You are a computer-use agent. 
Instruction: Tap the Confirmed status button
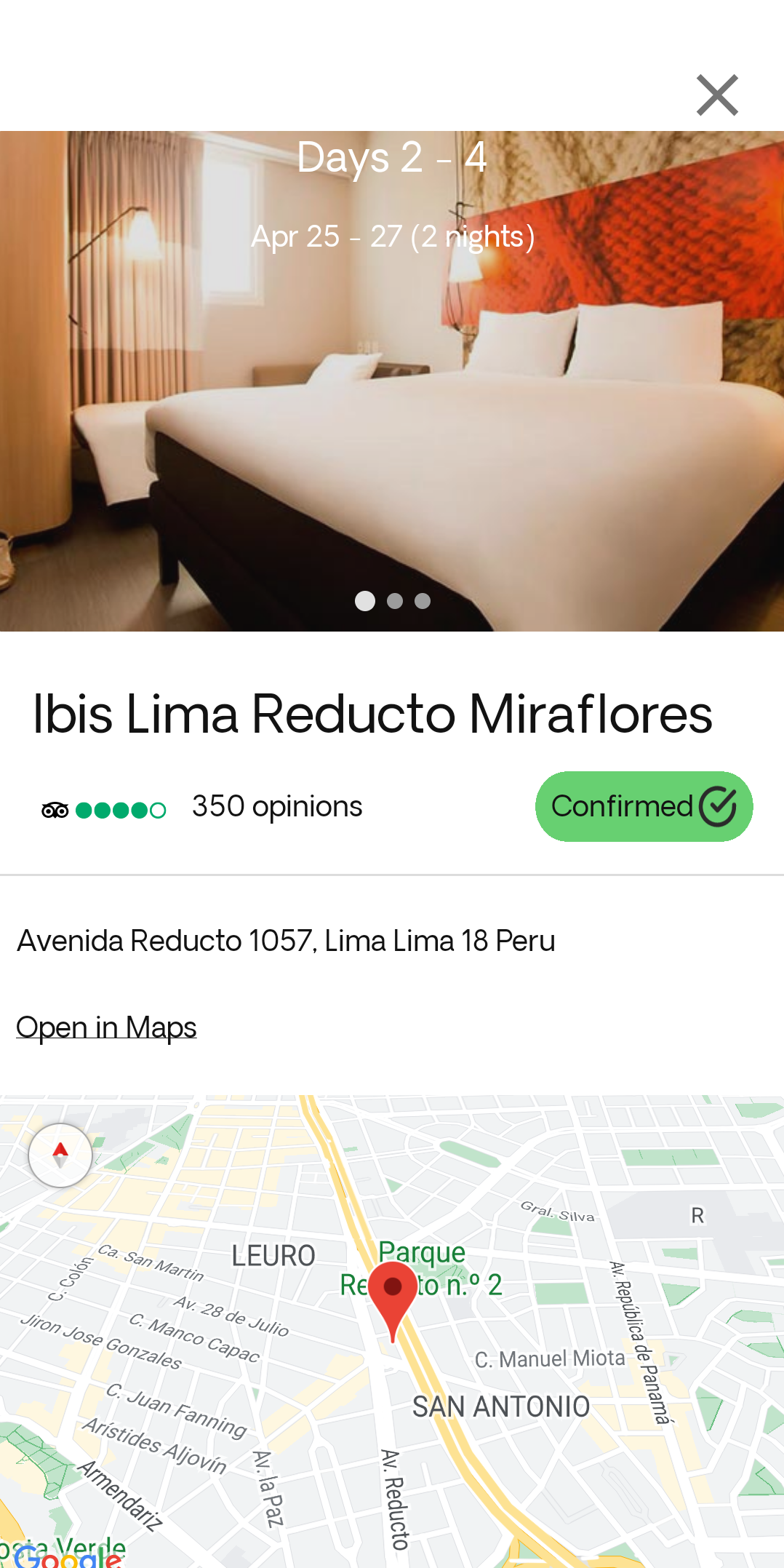(x=644, y=806)
